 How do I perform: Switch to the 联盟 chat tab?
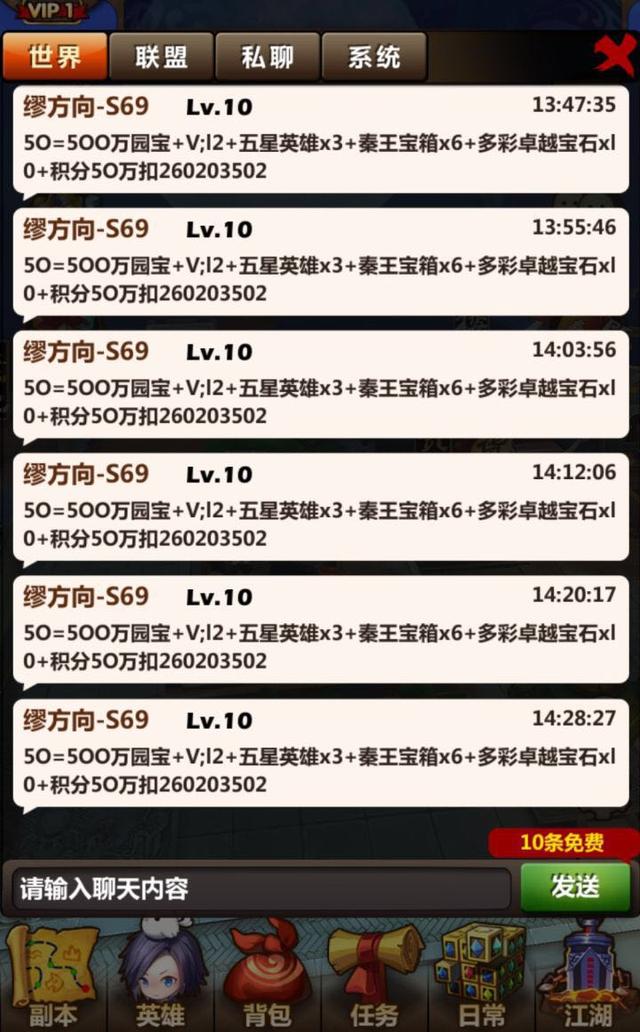[161, 57]
